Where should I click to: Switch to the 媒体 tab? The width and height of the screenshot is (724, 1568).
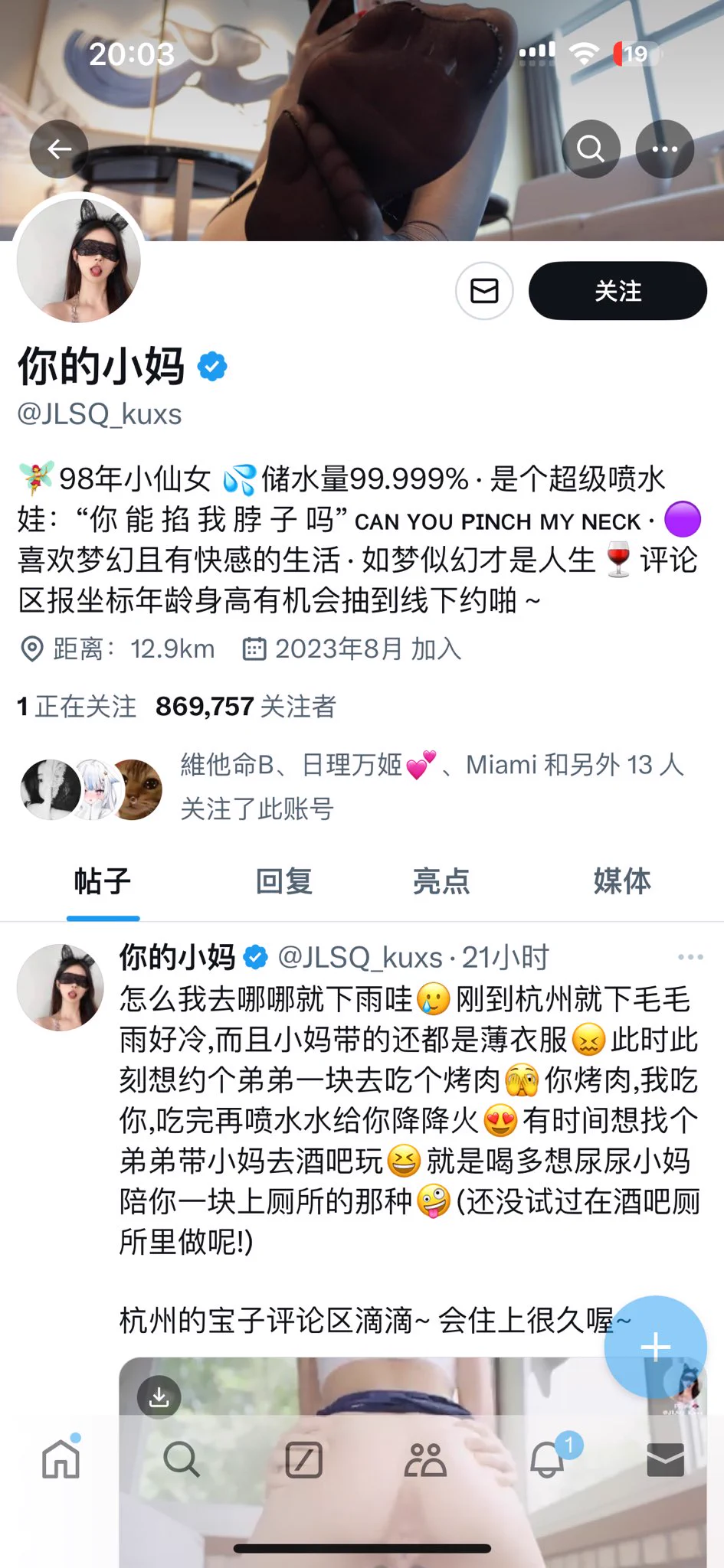(622, 881)
